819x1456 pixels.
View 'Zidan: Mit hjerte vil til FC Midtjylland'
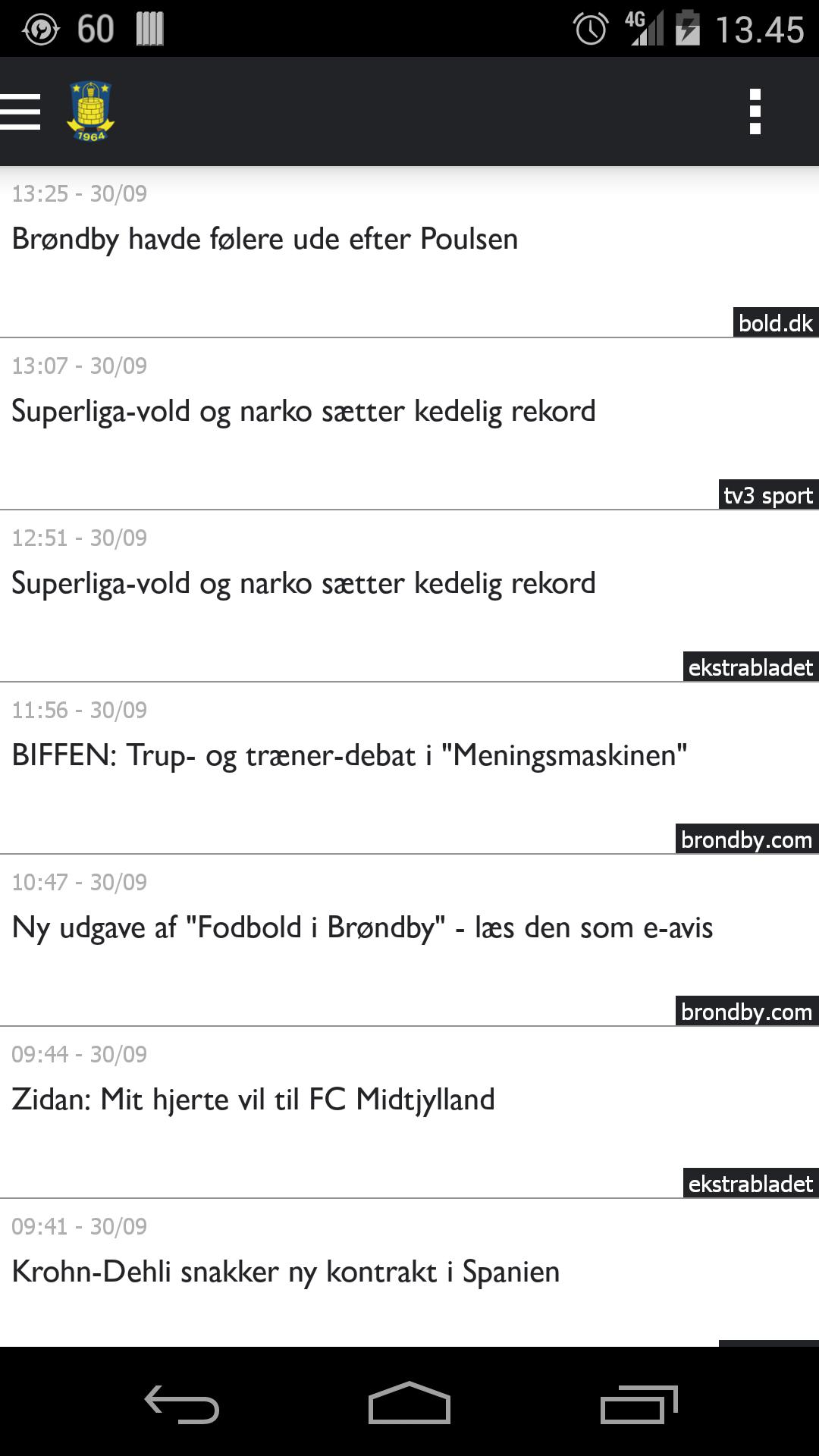(253, 1100)
